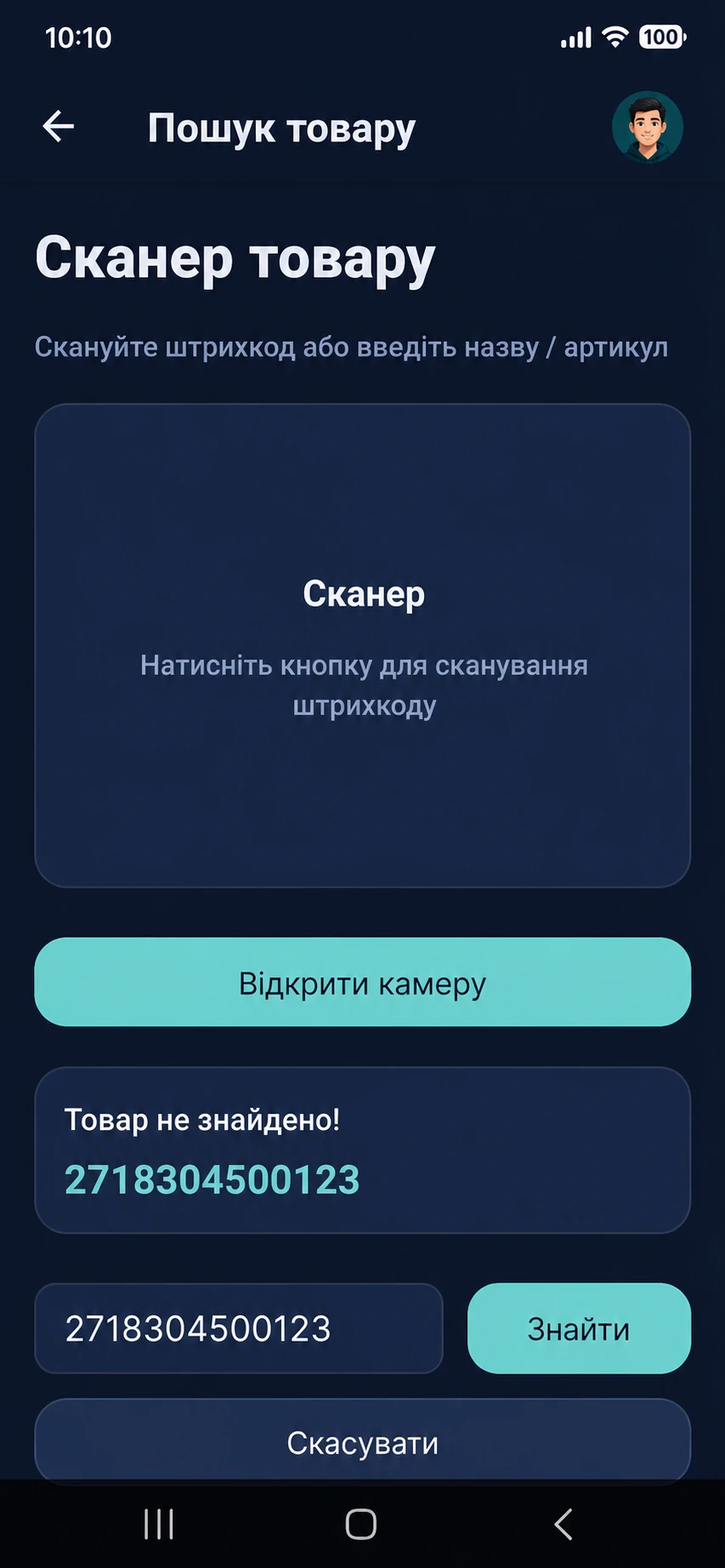Open recent apps from navigation bar

click(x=159, y=1524)
